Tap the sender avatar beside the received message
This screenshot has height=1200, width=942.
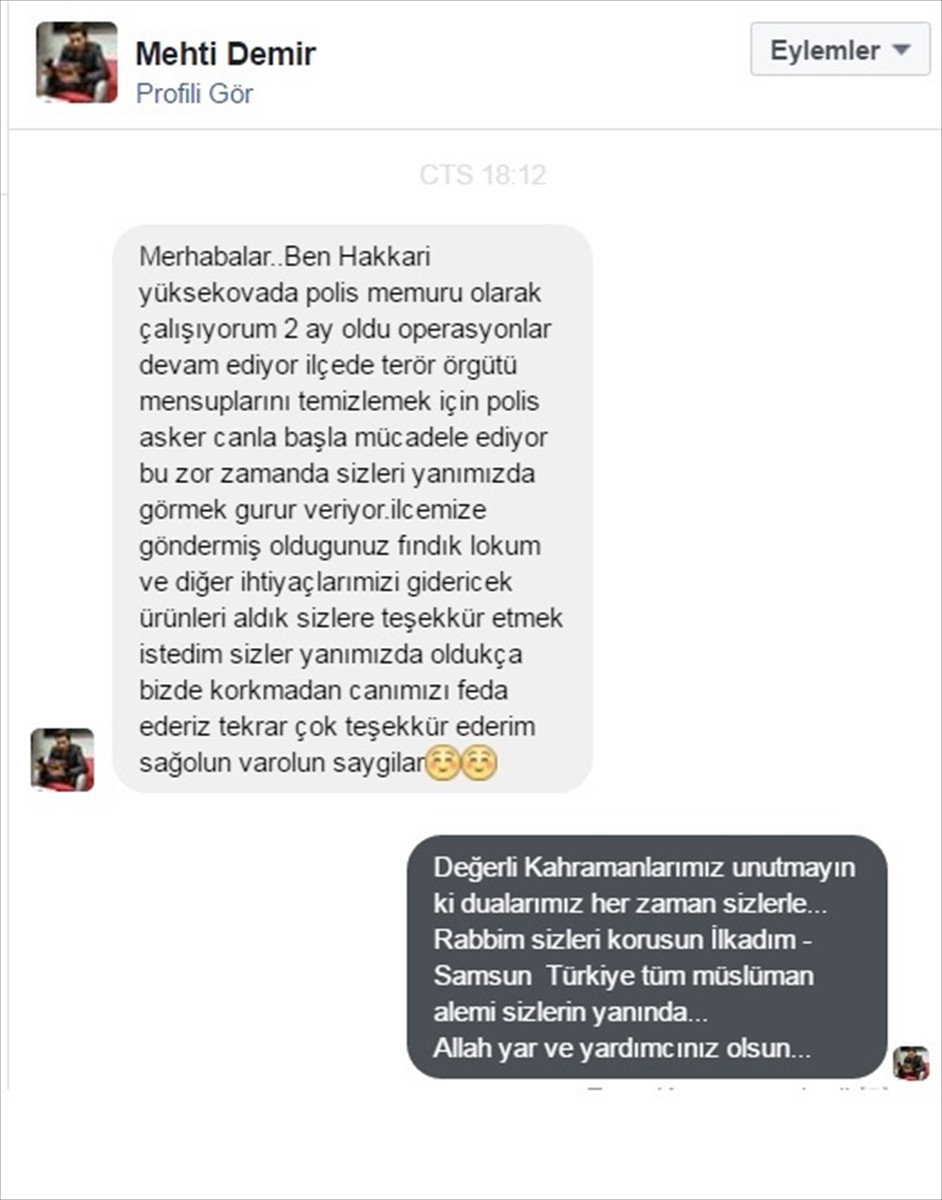tap(63, 759)
